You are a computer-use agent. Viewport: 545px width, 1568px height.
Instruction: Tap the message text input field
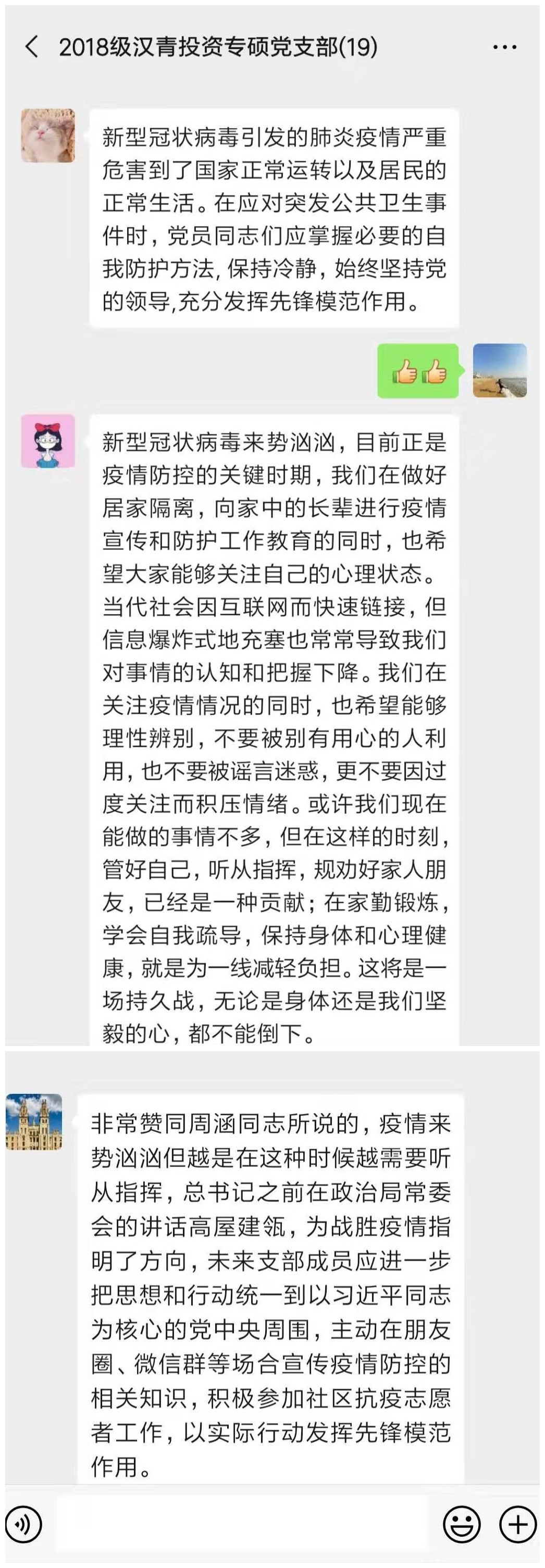[x=243, y=1524]
